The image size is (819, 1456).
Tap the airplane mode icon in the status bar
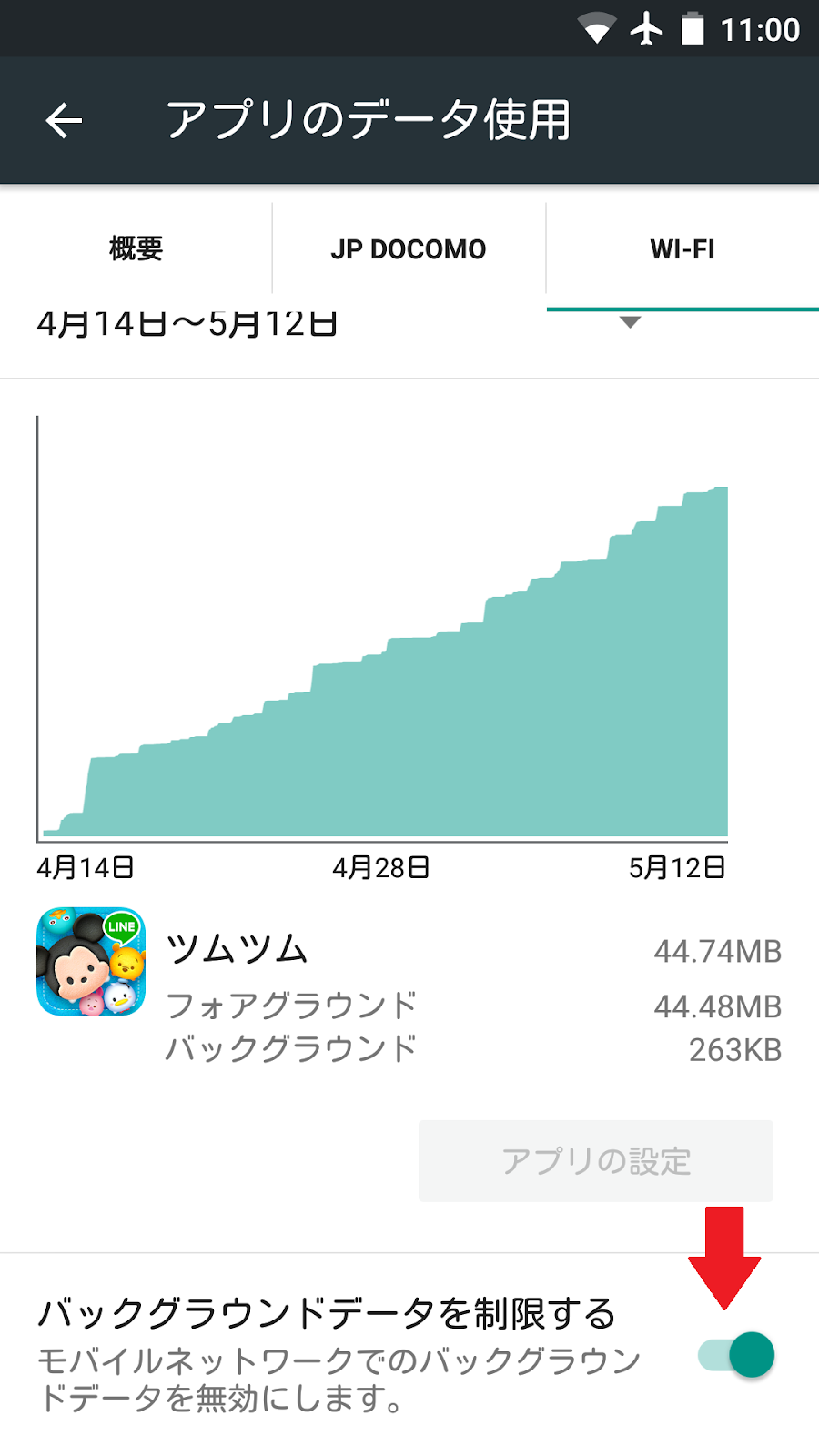(646, 28)
